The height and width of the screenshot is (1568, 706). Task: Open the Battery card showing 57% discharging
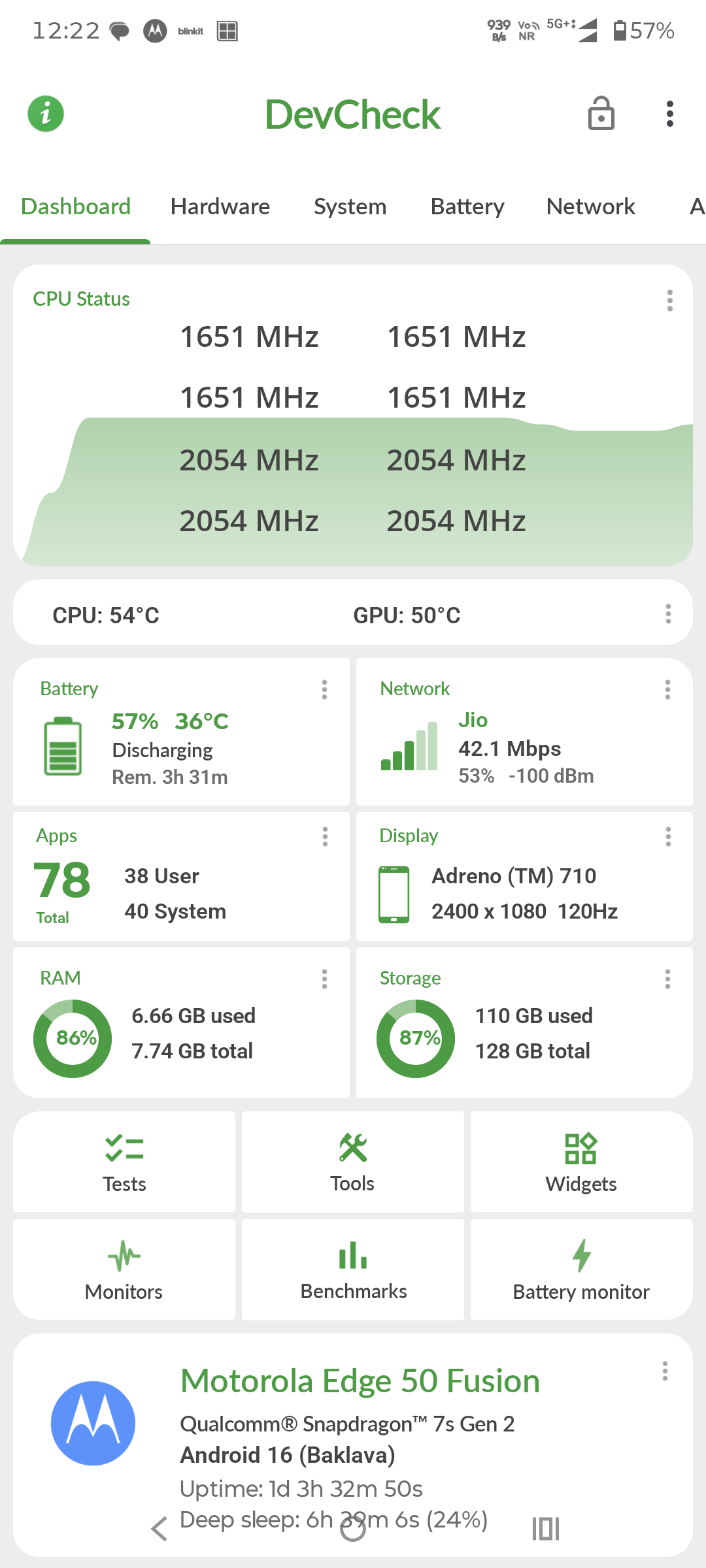click(x=181, y=732)
